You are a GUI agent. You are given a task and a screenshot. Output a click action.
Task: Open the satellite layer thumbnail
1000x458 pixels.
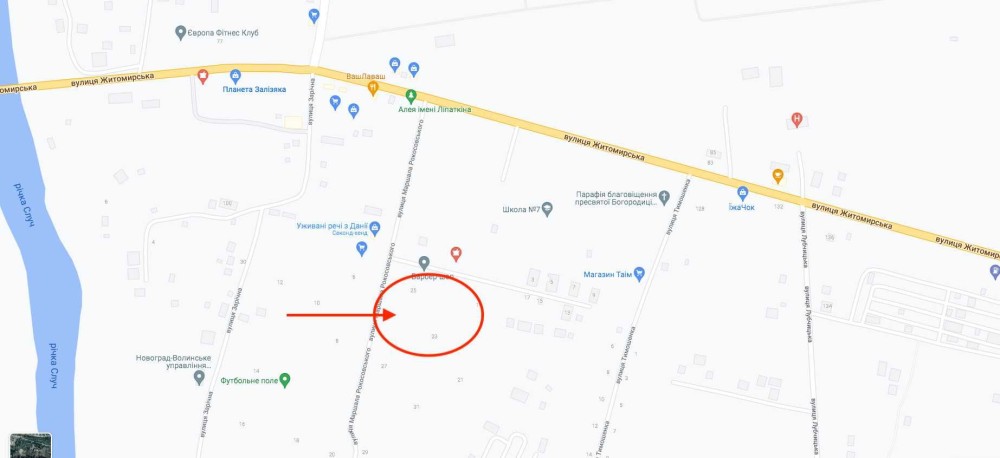(x=30, y=445)
